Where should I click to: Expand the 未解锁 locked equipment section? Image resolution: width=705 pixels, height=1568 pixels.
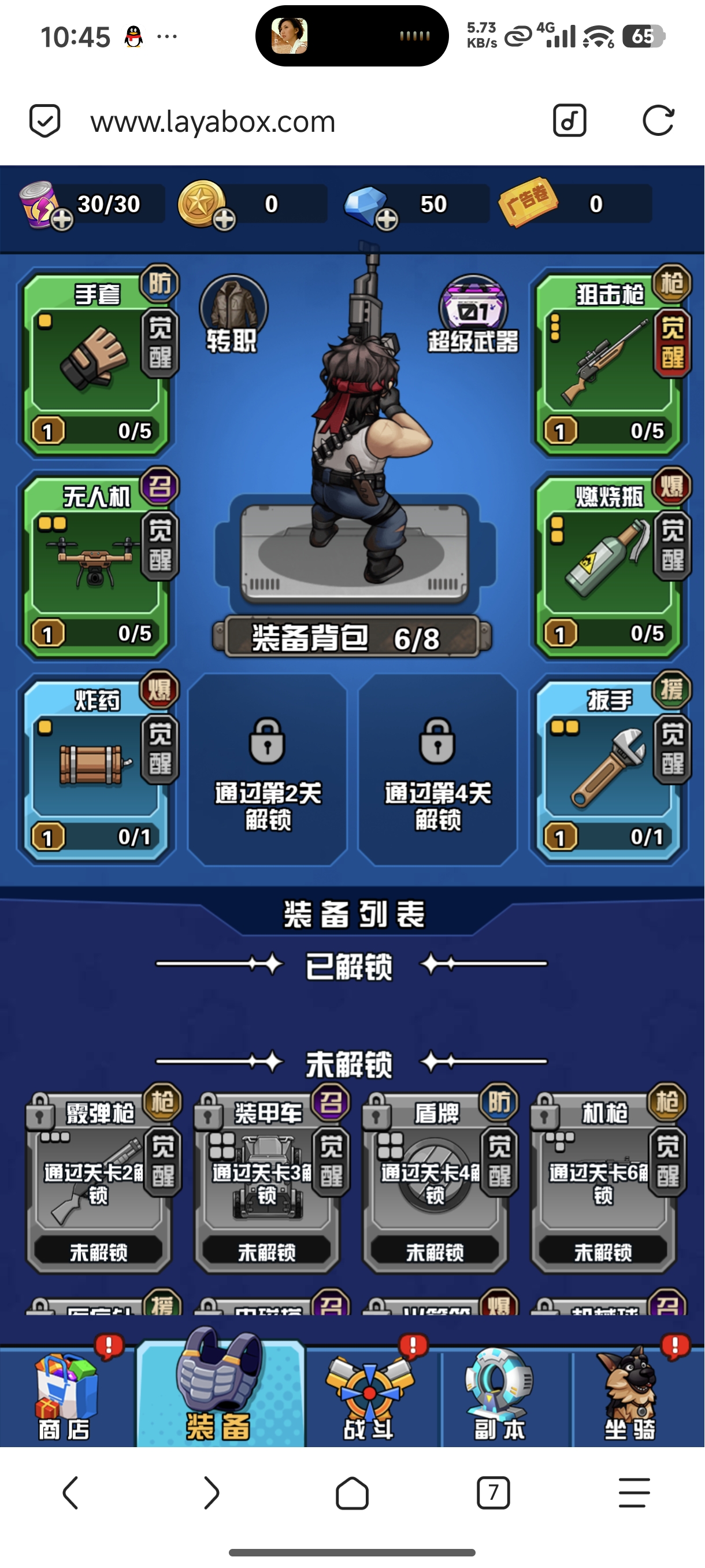pos(352,1064)
